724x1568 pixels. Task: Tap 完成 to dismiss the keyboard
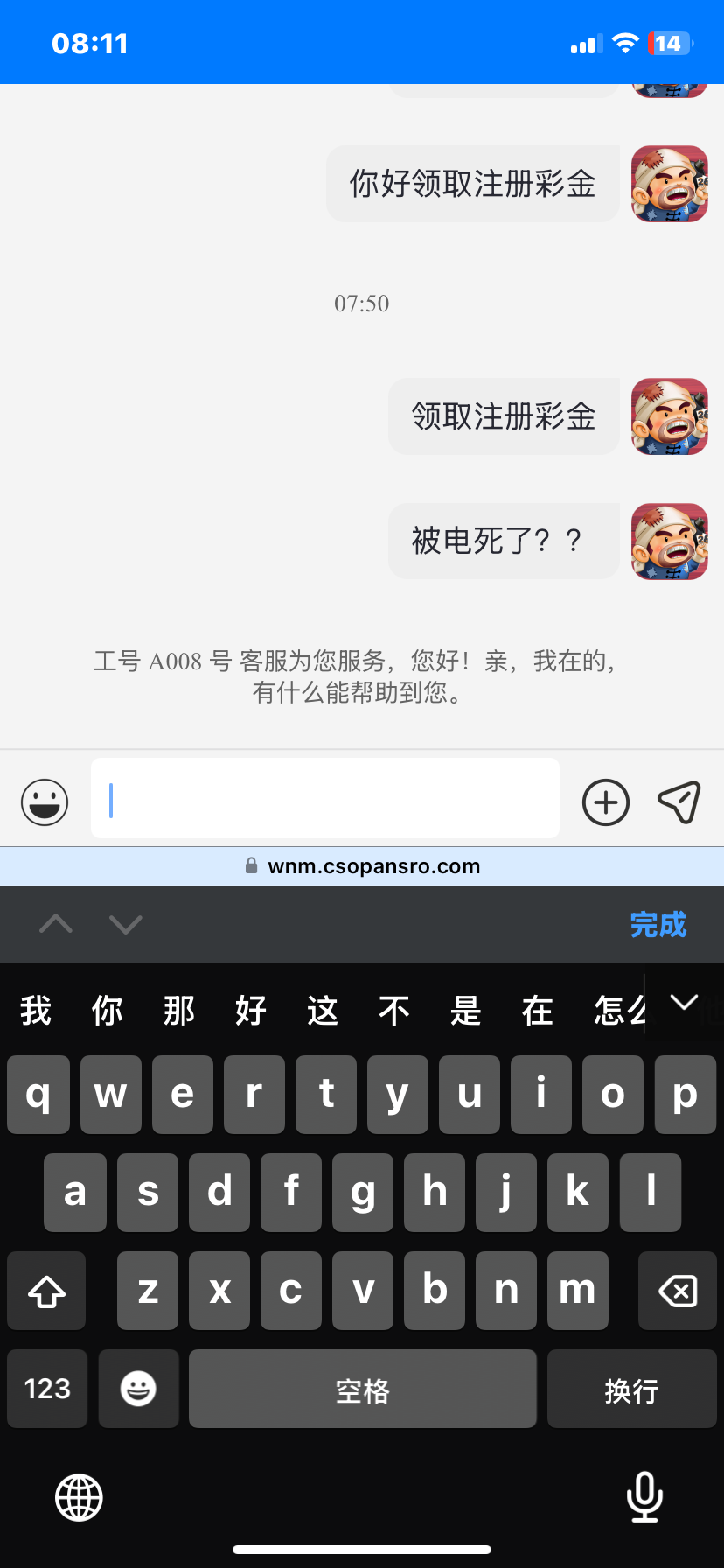tap(658, 925)
